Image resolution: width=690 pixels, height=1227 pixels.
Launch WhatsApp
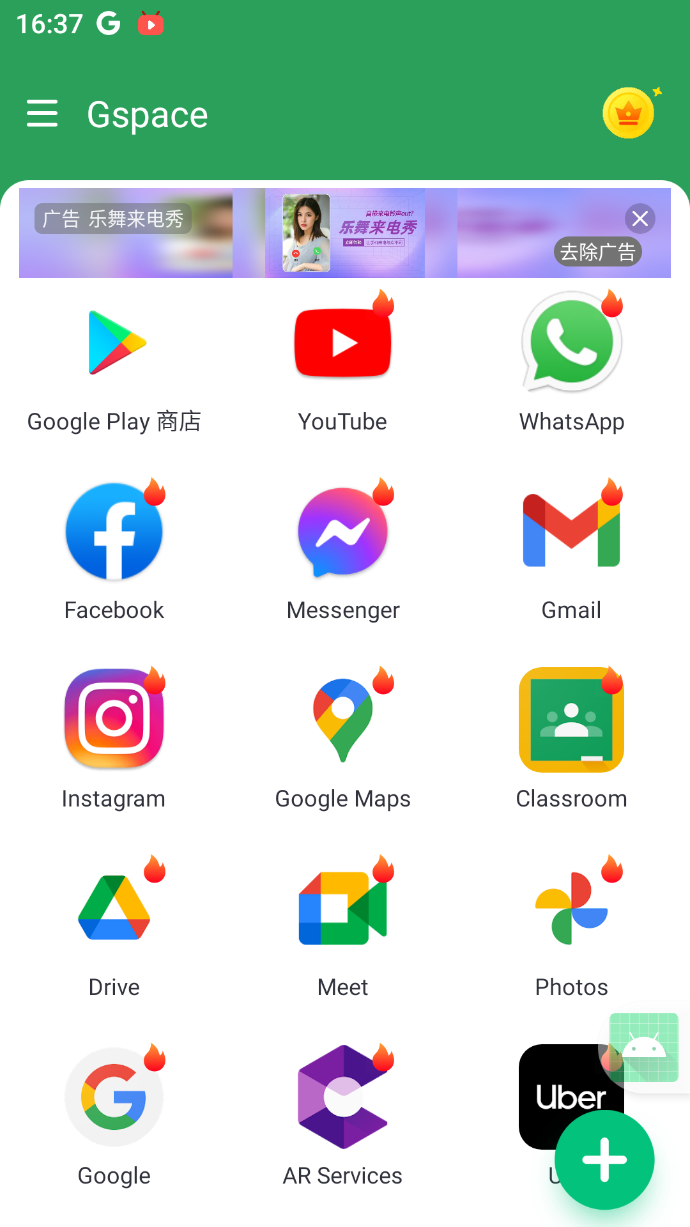(x=571, y=343)
